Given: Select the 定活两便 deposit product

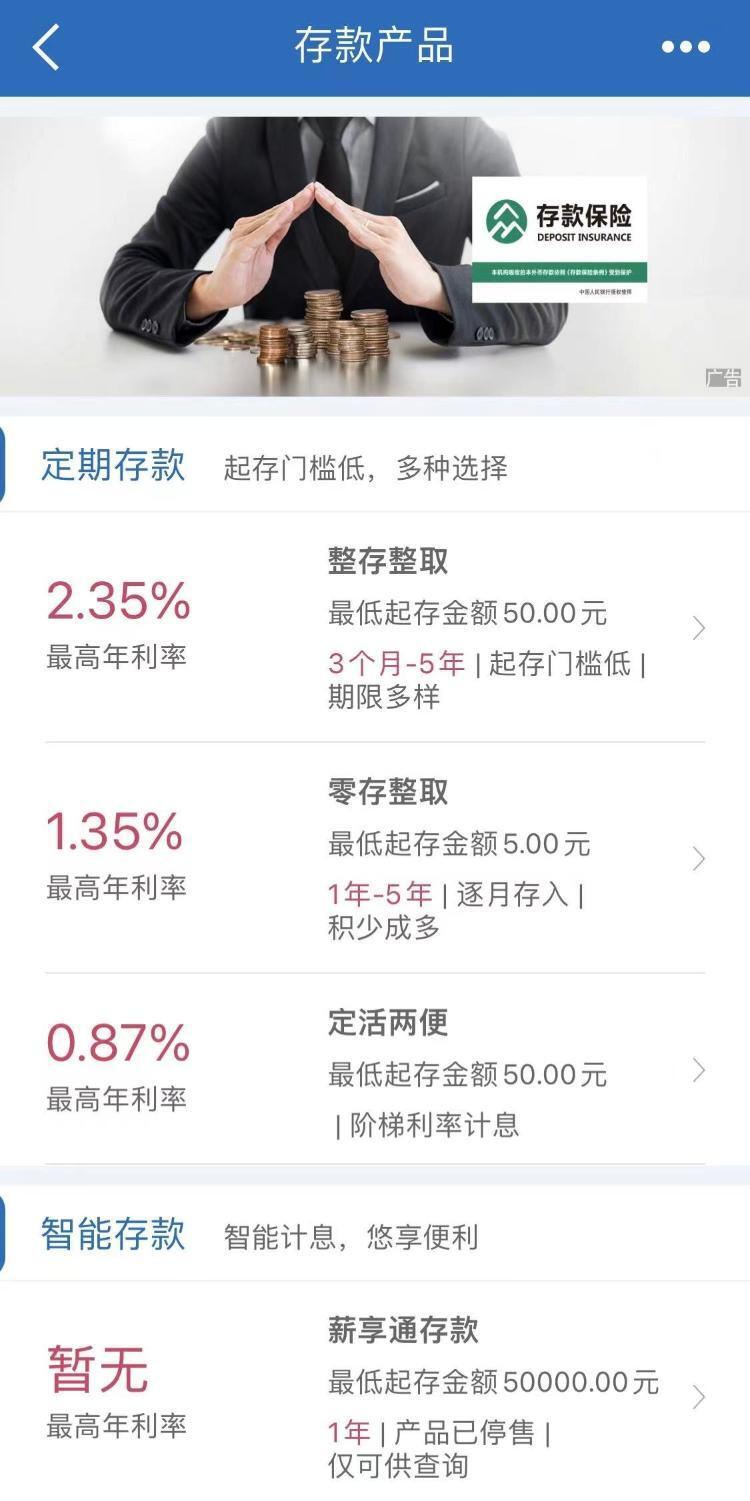Looking at the screenshot, I should pyautogui.click(x=375, y=1070).
